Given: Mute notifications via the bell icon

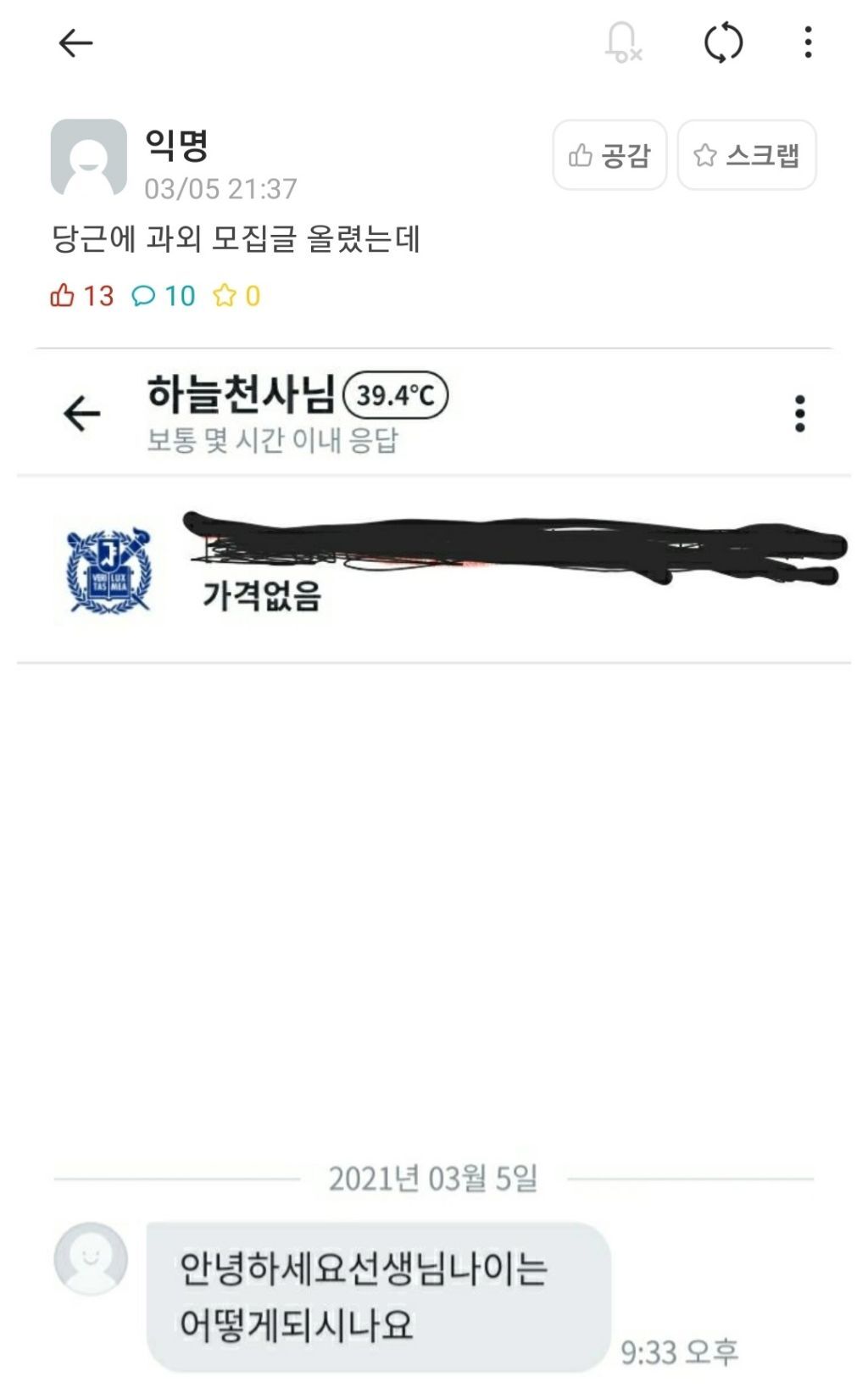Looking at the screenshot, I should point(624,42).
